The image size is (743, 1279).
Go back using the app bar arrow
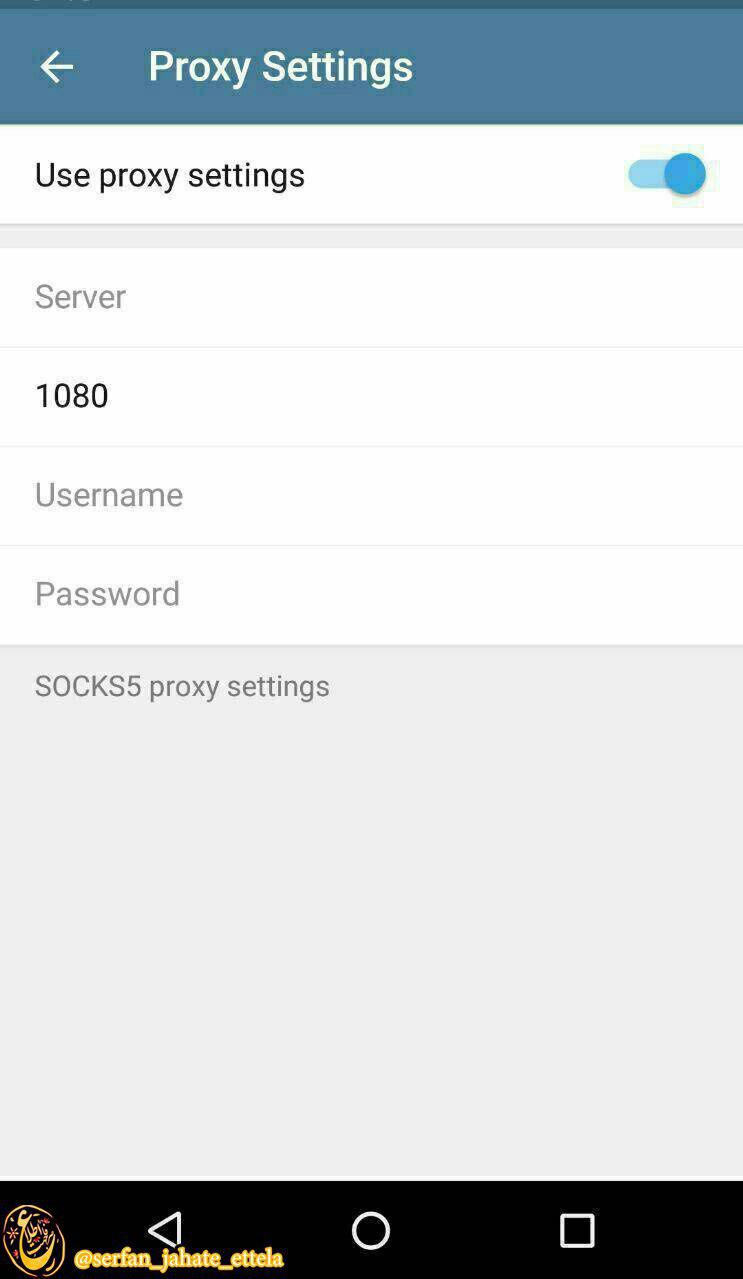56,66
